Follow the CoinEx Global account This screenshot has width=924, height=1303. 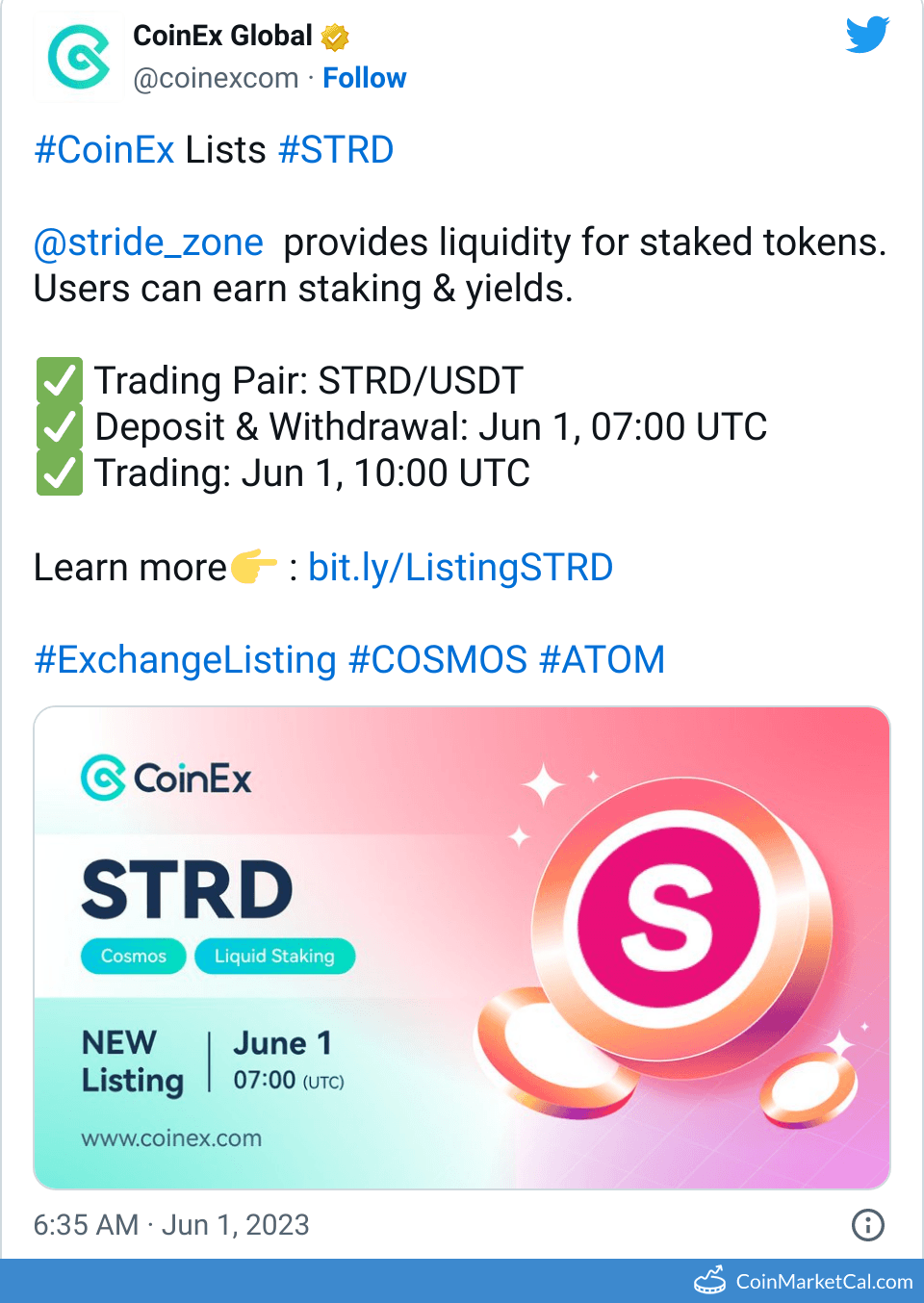coord(364,78)
